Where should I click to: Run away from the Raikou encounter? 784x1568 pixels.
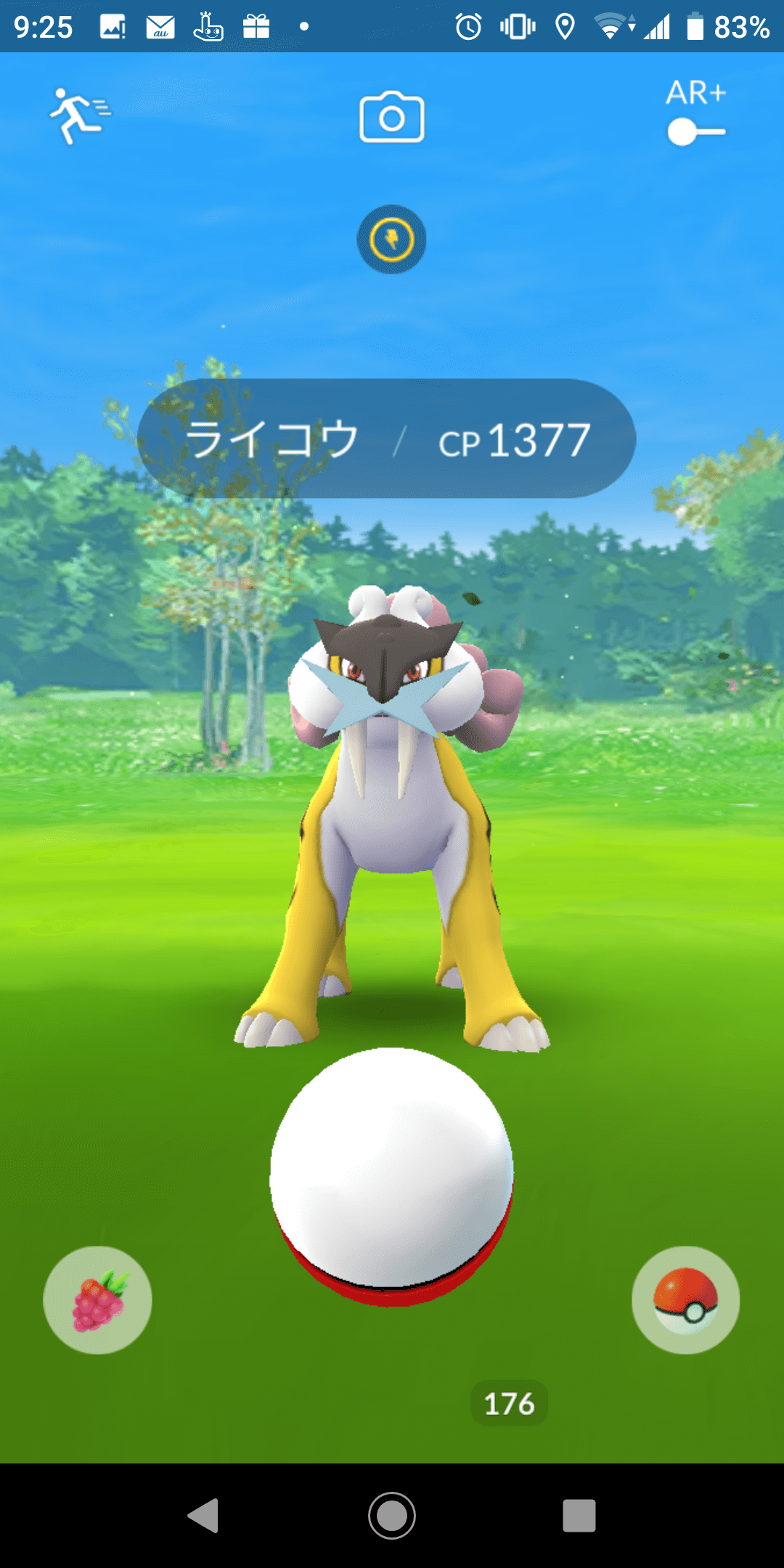[x=78, y=116]
